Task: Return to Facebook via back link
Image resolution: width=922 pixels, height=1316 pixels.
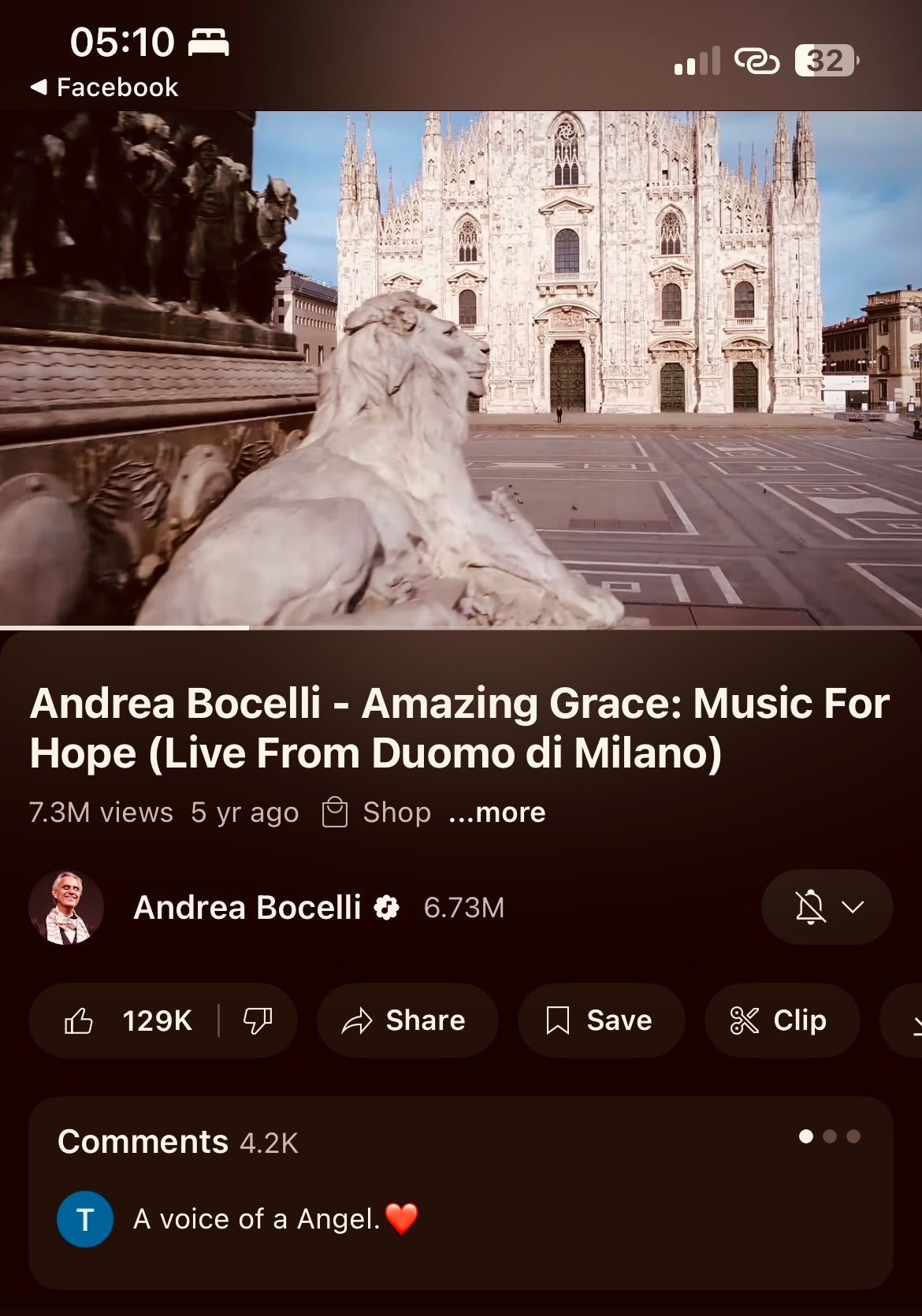Action: click(105, 87)
